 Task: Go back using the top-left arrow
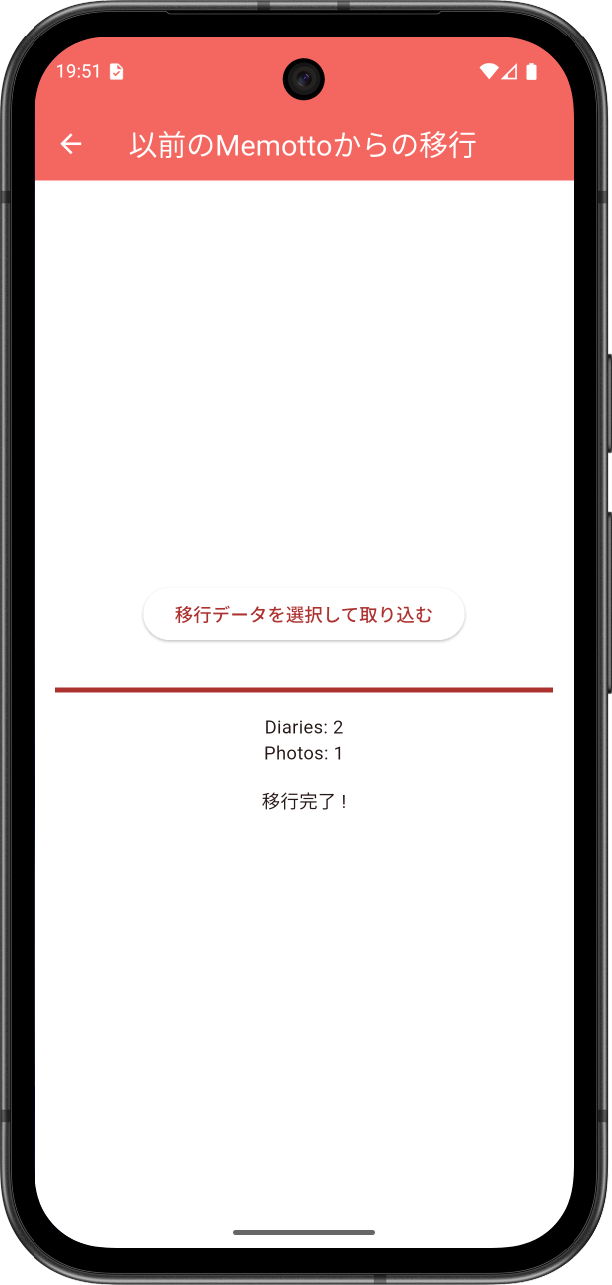(x=70, y=145)
